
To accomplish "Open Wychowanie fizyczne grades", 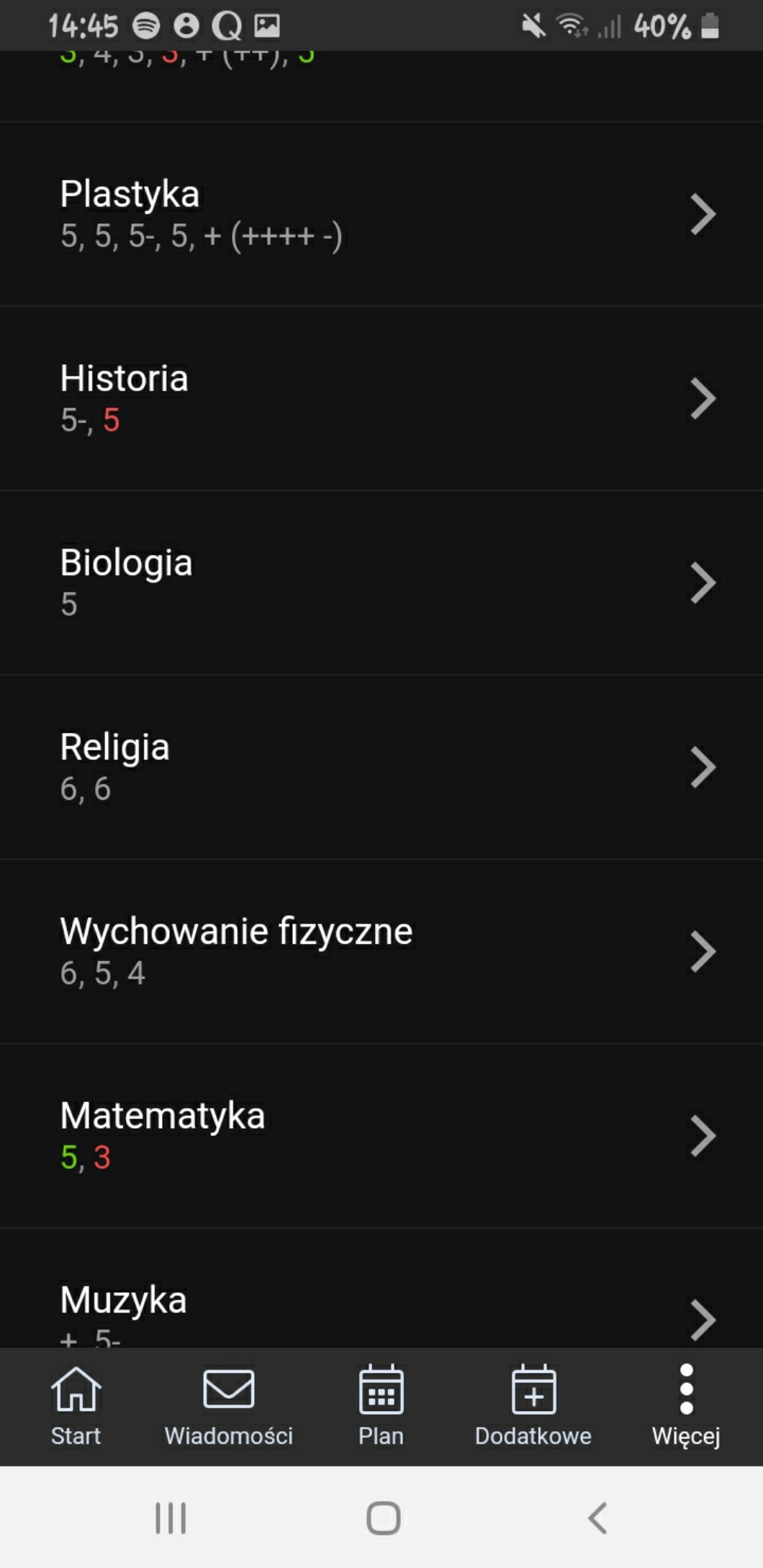I will tap(381, 952).
